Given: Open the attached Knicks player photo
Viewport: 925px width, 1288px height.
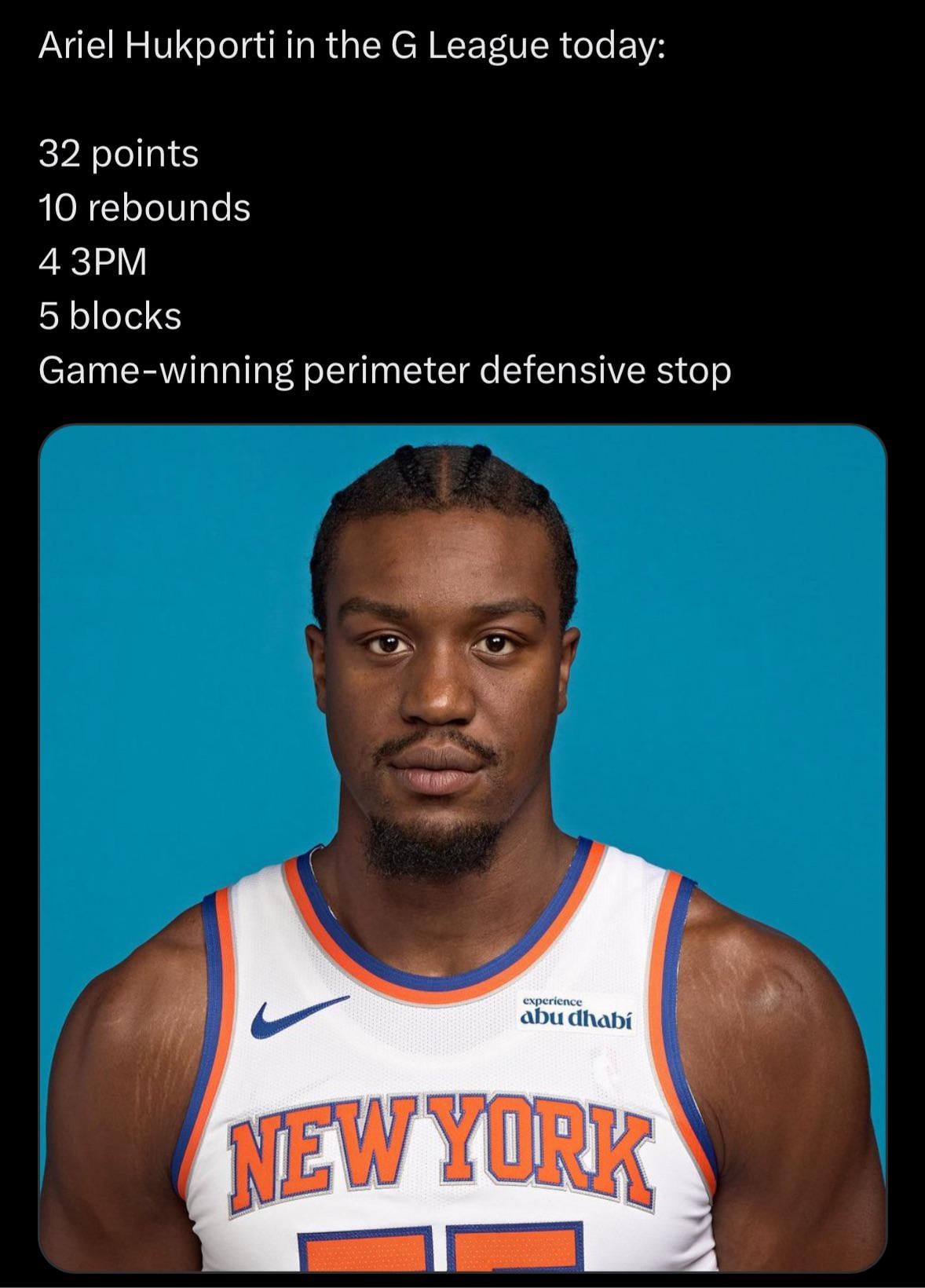Looking at the screenshot, I should (x=462, y=848).
